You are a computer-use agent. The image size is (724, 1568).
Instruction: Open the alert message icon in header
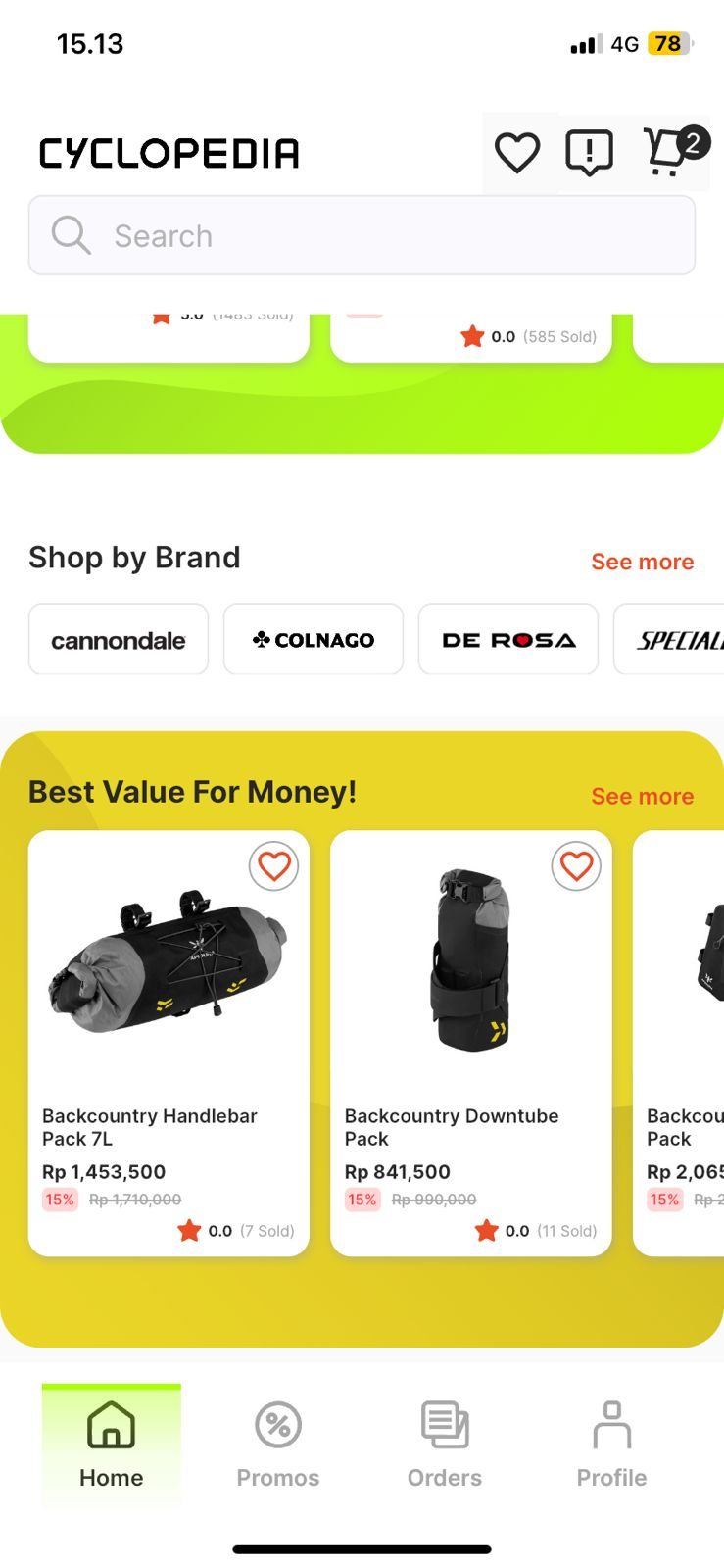pyautogui.click(x=589, y=153)
